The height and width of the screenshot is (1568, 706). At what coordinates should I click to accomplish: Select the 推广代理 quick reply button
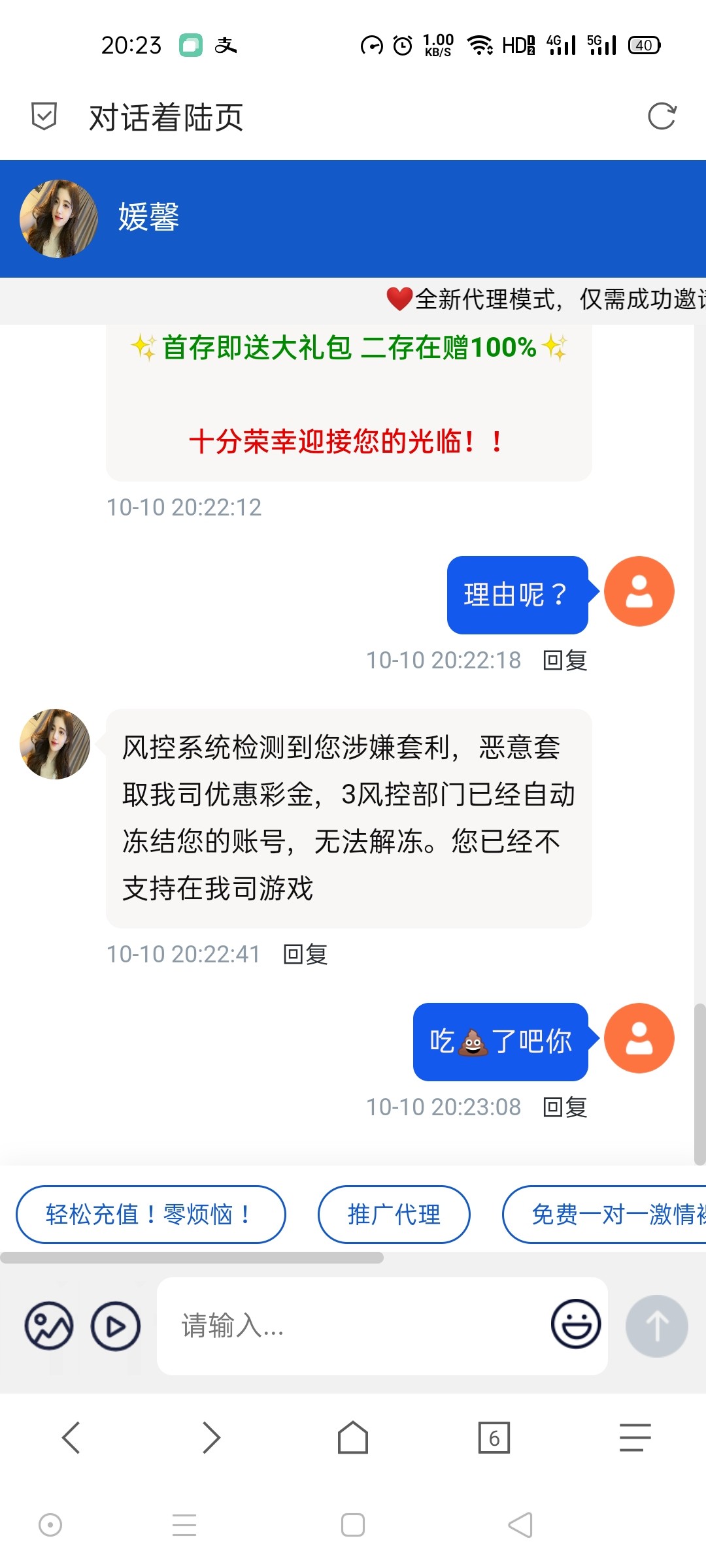click(x=394, y=1214)
